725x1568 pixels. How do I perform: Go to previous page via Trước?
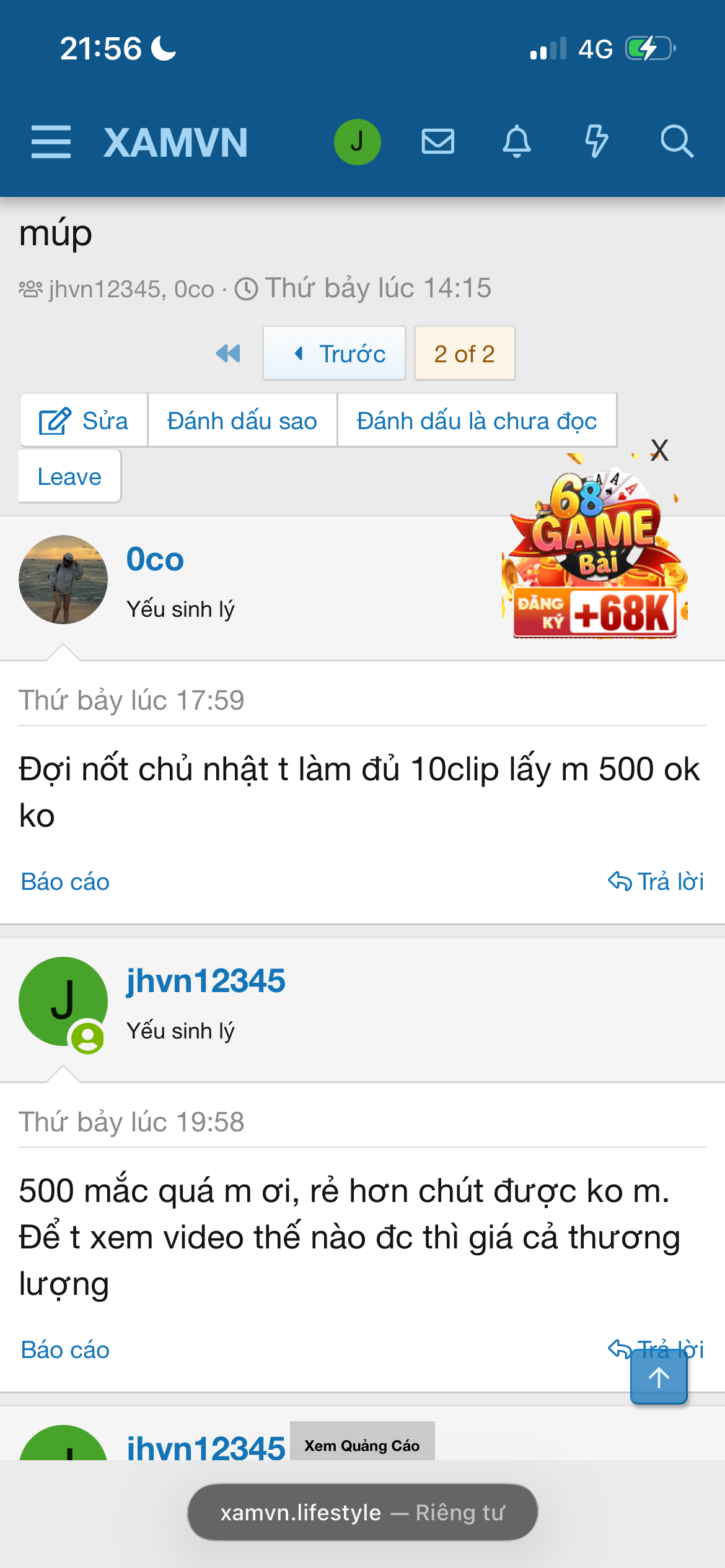[x=335, y=354]
